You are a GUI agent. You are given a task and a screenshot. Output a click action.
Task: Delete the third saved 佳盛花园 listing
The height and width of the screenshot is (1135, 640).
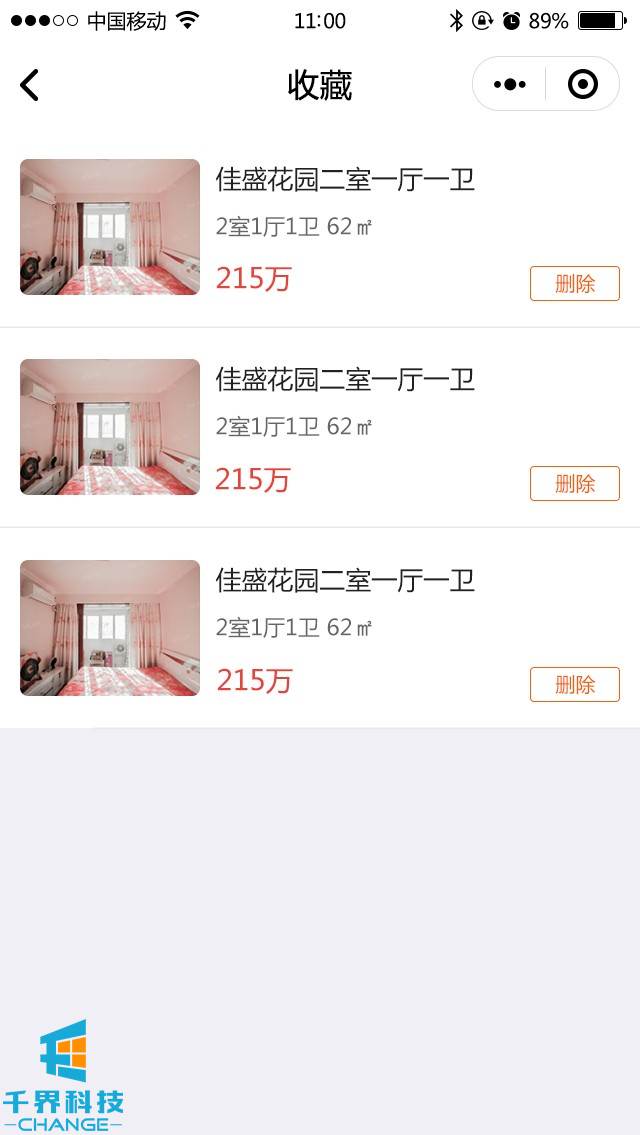pyautogui.click(x=574, y=685)
